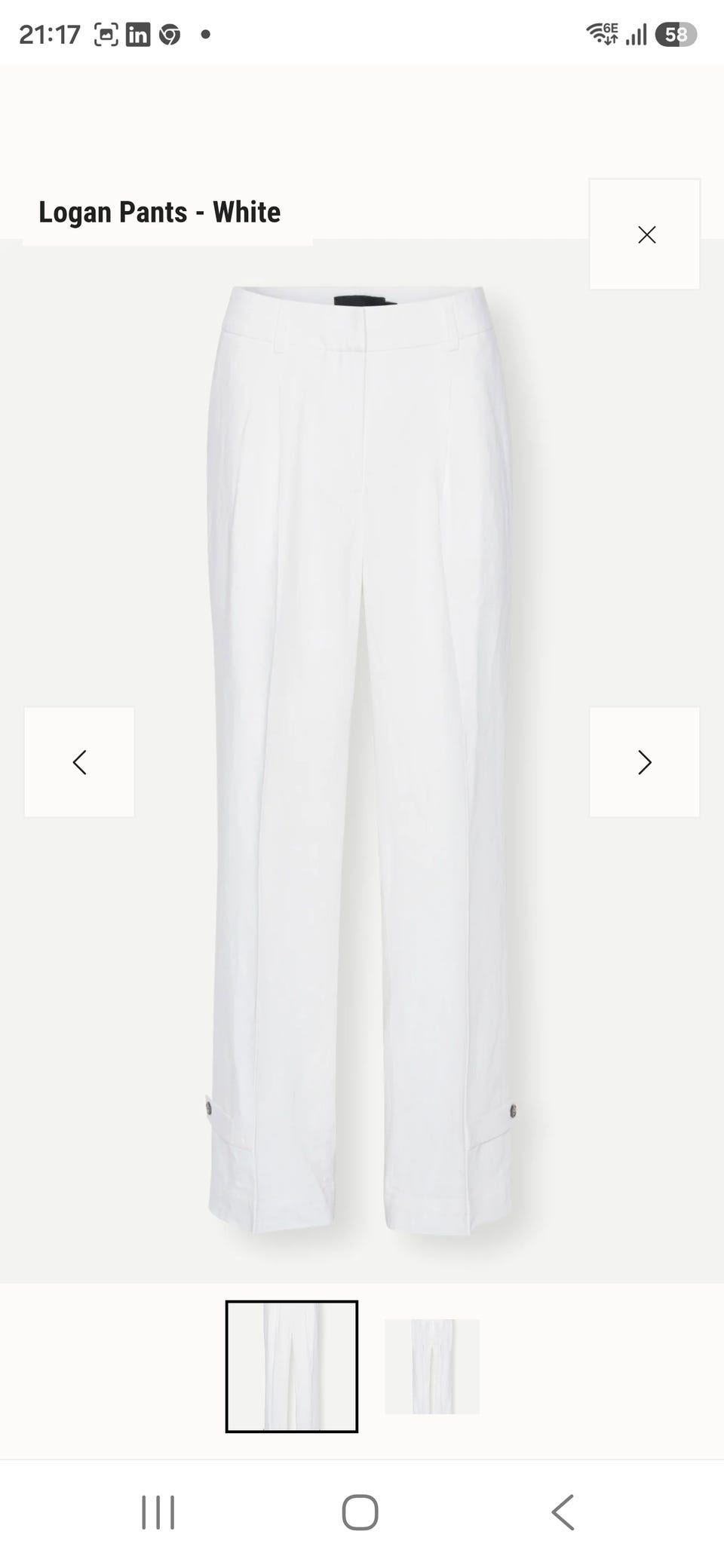Tap the system back button
This screenshot has height=1568, width=724.
(563, 1512)
